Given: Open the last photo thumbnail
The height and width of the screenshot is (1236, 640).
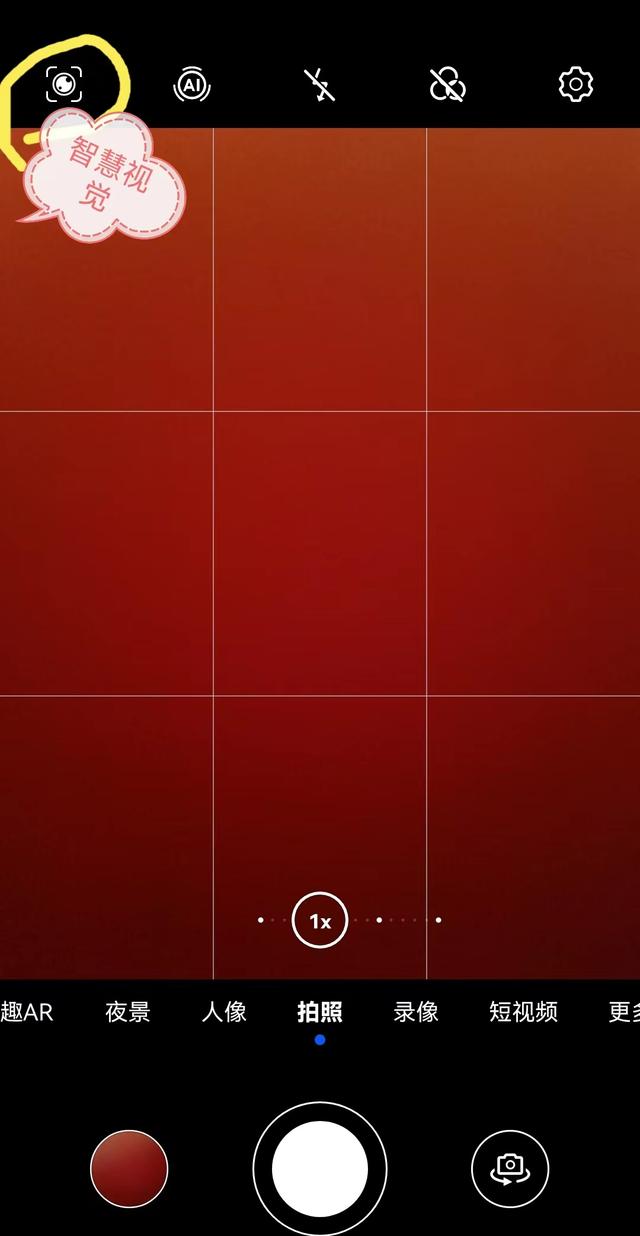Looking at the screenshot, I should point(129,1169).
